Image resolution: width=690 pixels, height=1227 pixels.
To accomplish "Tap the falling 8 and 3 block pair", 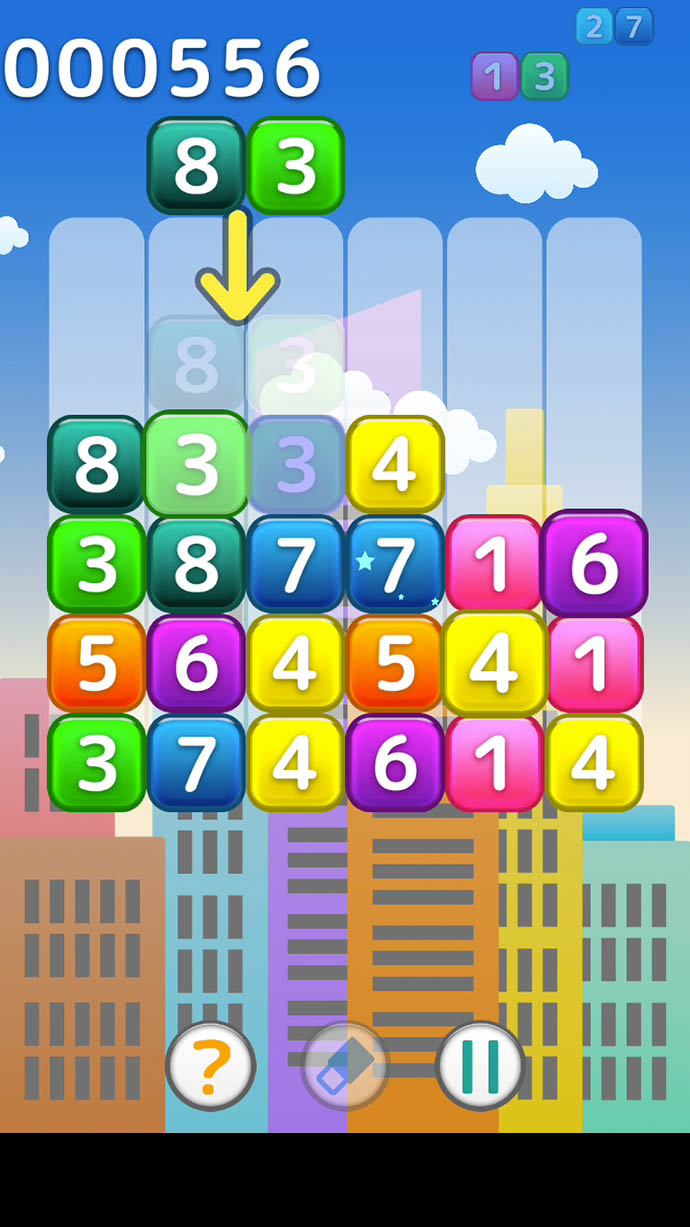I will tap(246, 166).
